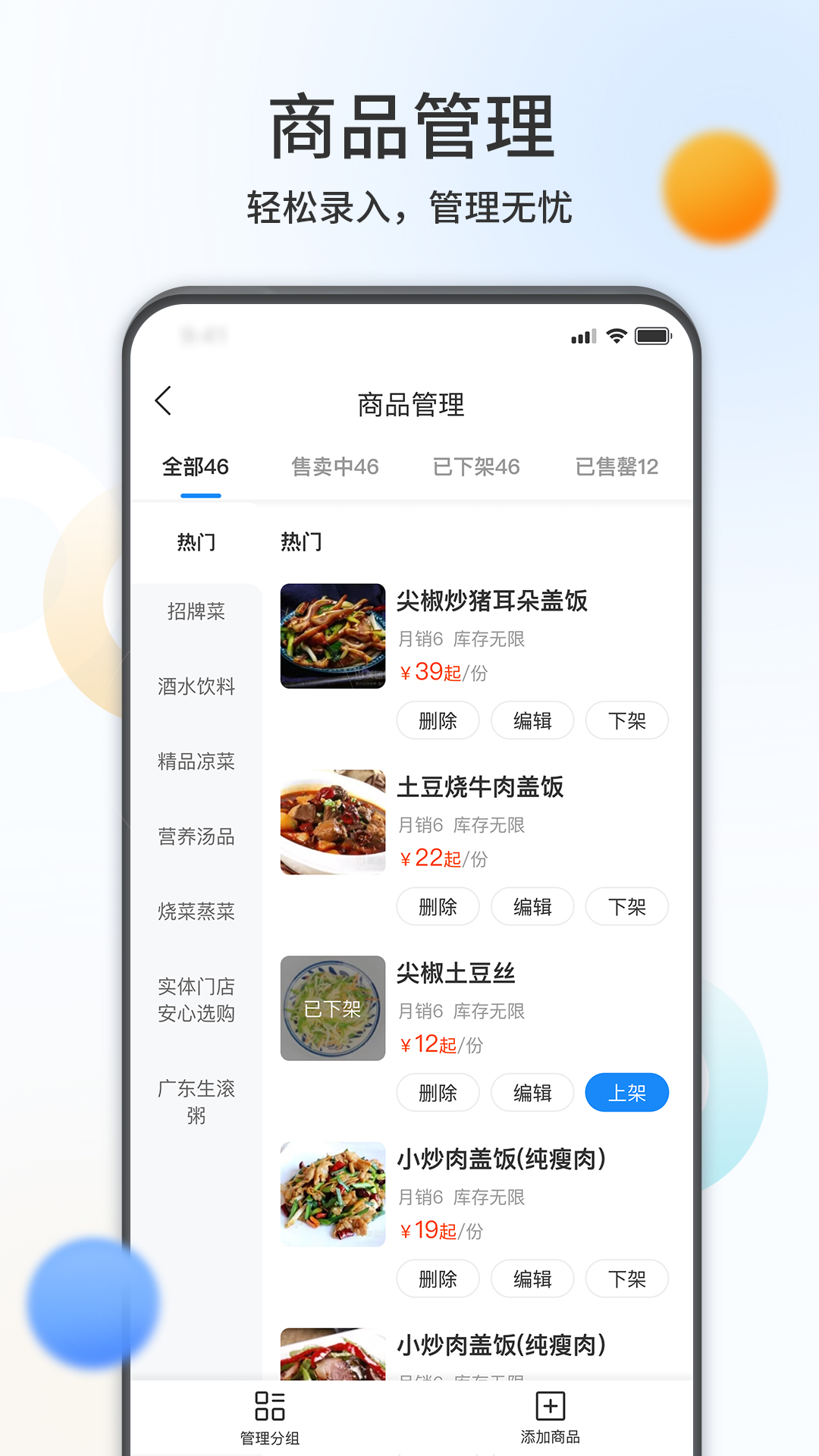Delete 小炒肉盖饭(纯瘦肉) with 删除
Image resolution: width=819 pixels, height=1456 pixels.
(x=438, y=1279)
